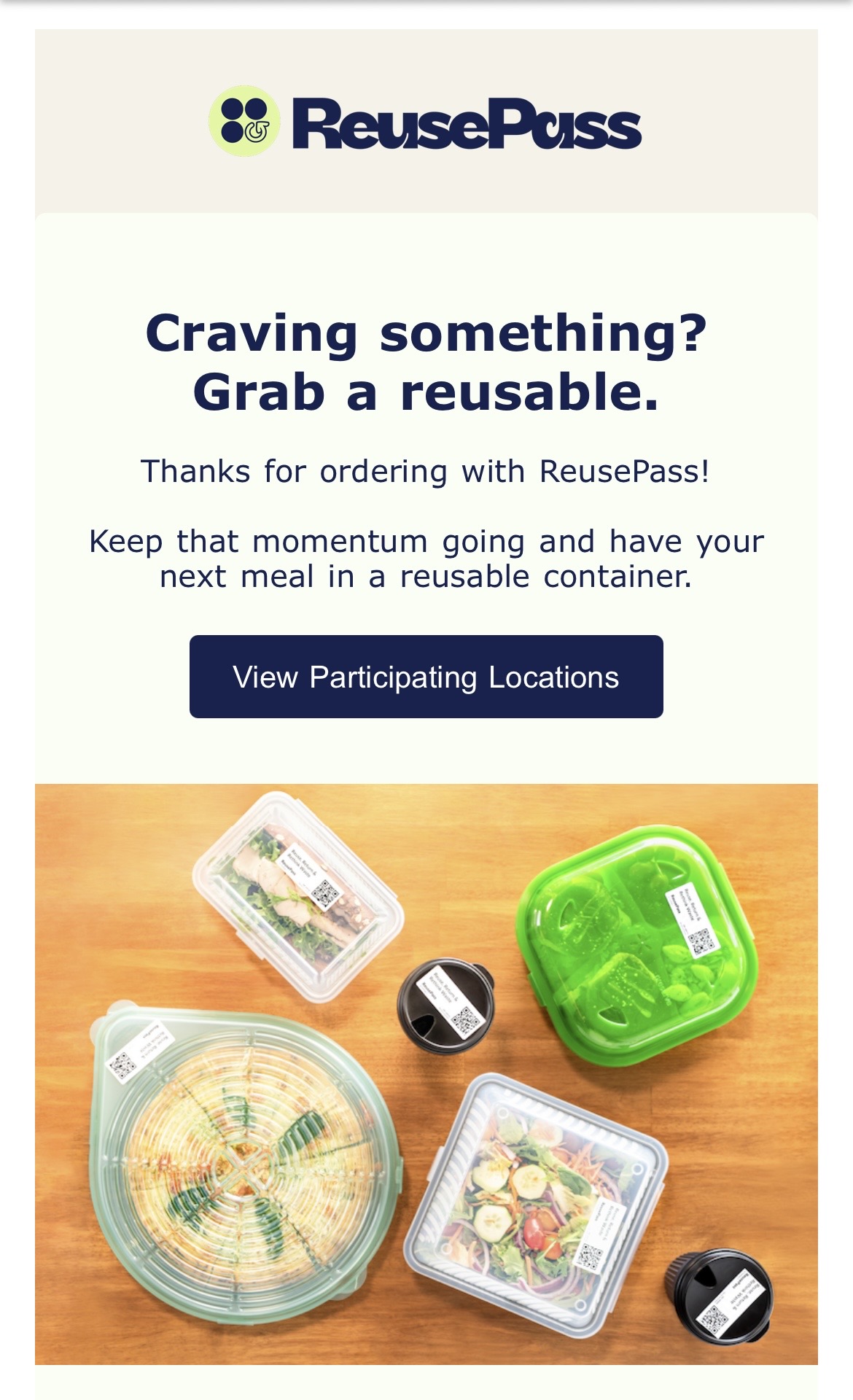Screen dimensions: 853x1400
Task: Open View Participating Locations
Action: [x=426, y=678]
